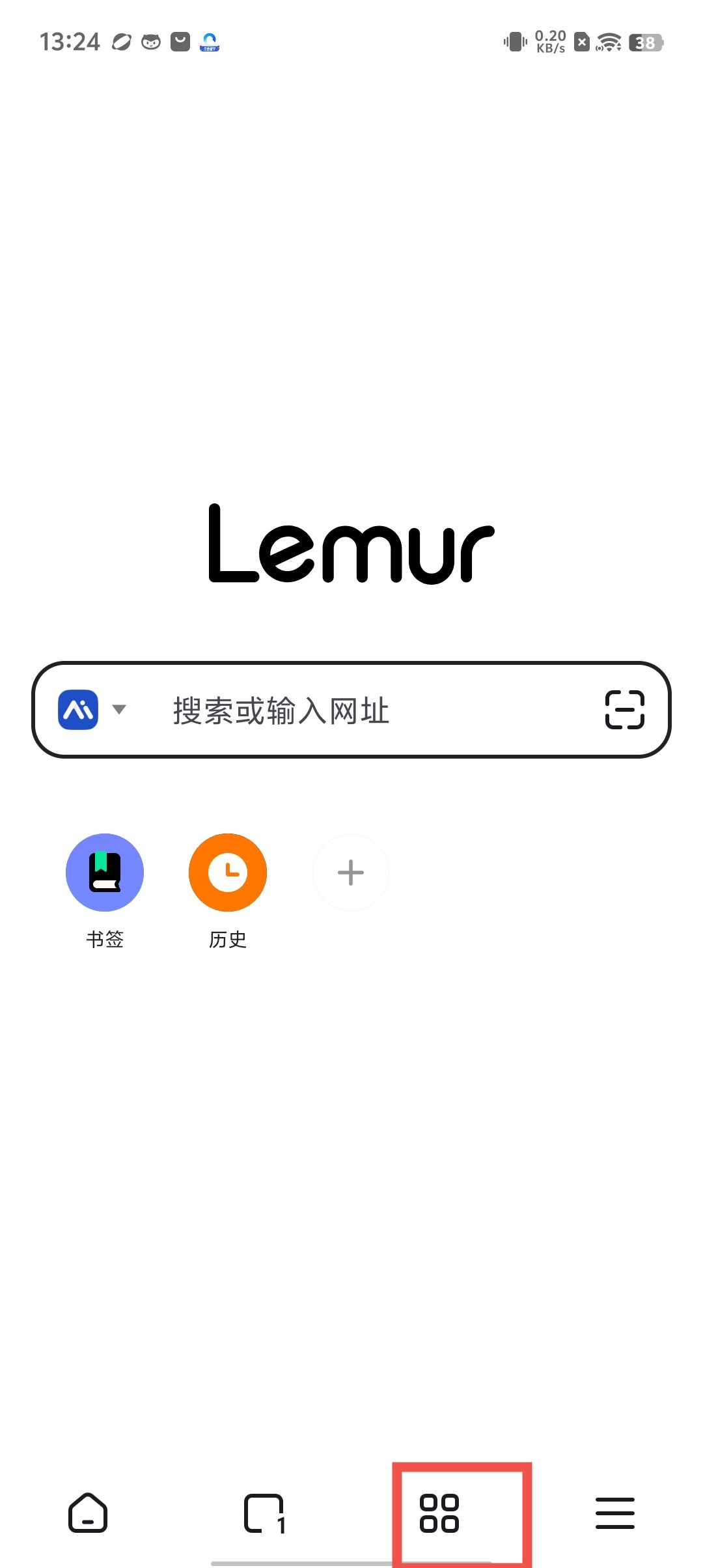
Task: Open the hamburger main menu
Action: [x=614, y=1513]
